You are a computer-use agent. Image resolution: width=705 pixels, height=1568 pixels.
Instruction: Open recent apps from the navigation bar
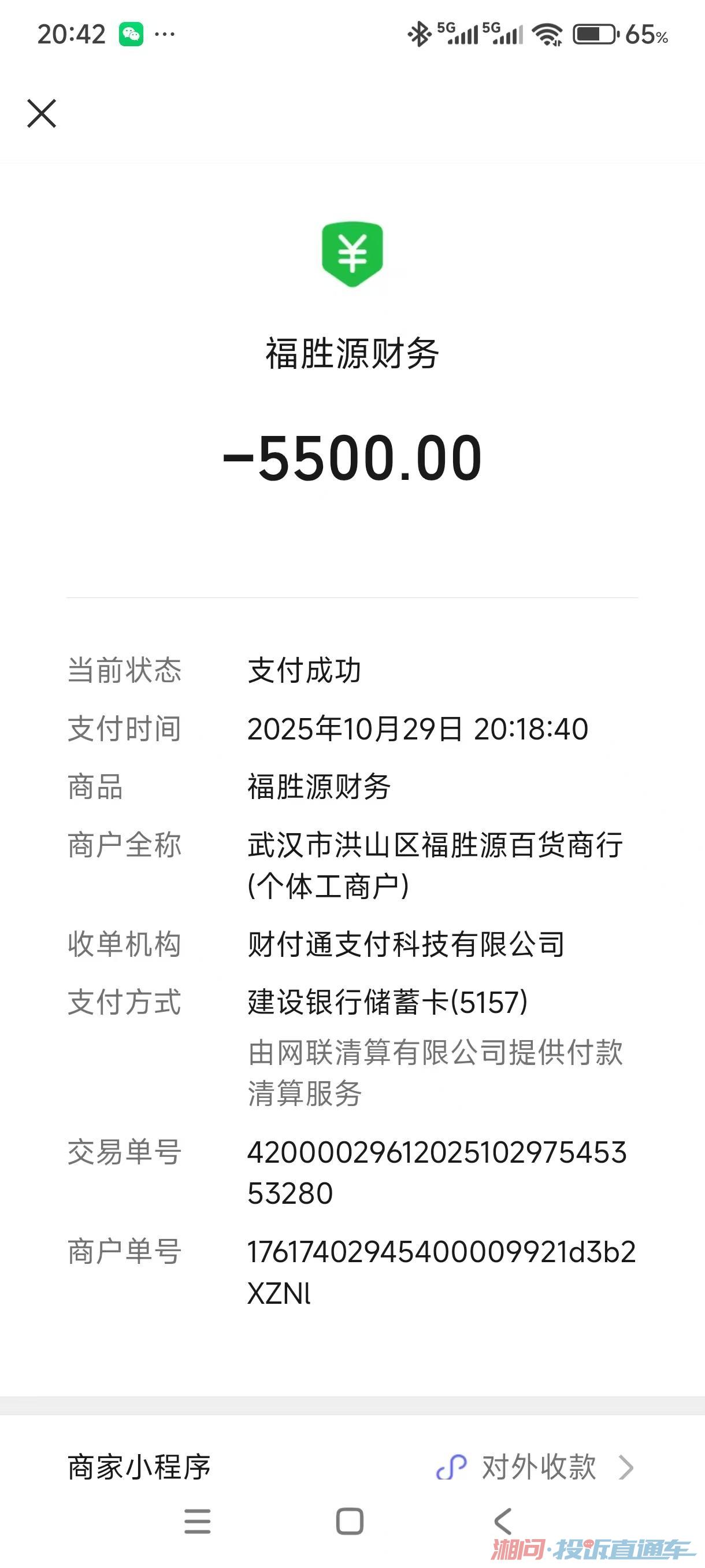tap(197, 1521)
